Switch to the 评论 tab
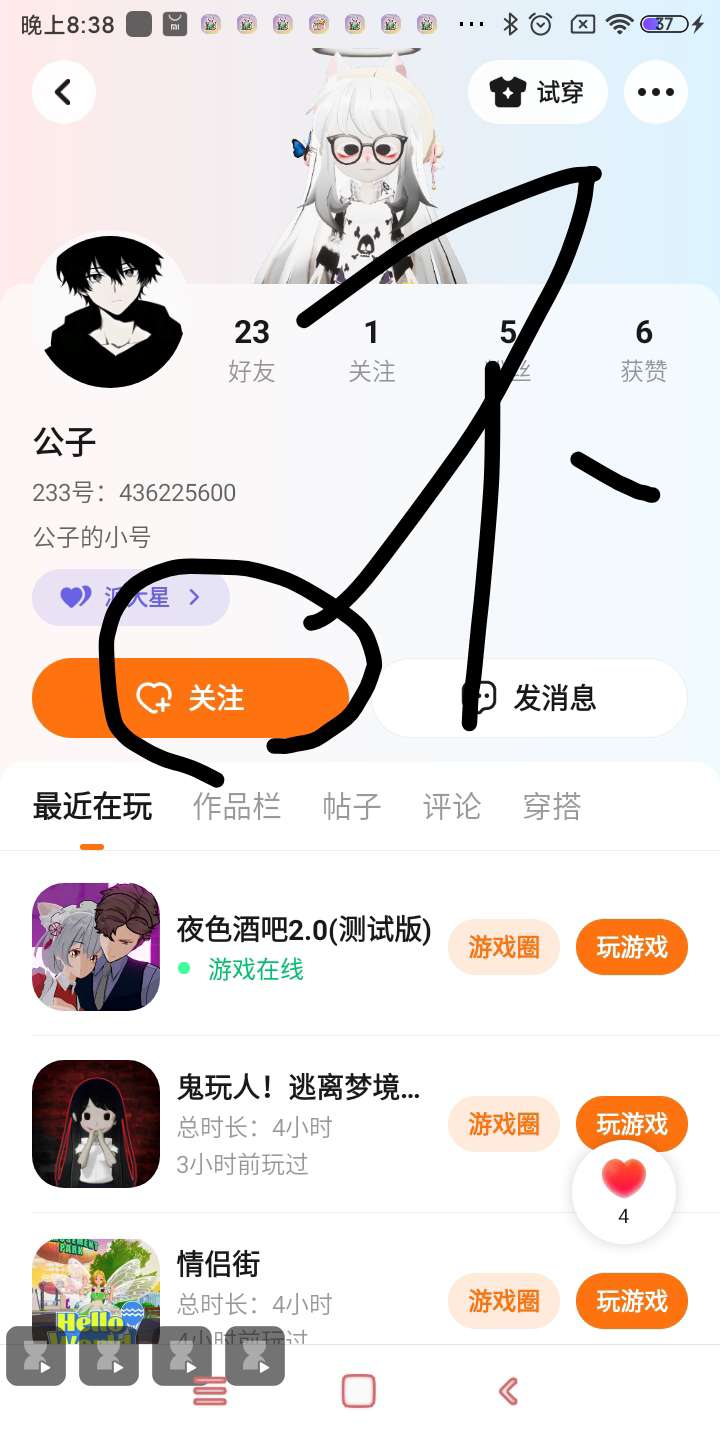The image size is (720, 1440). pos(452,806)
